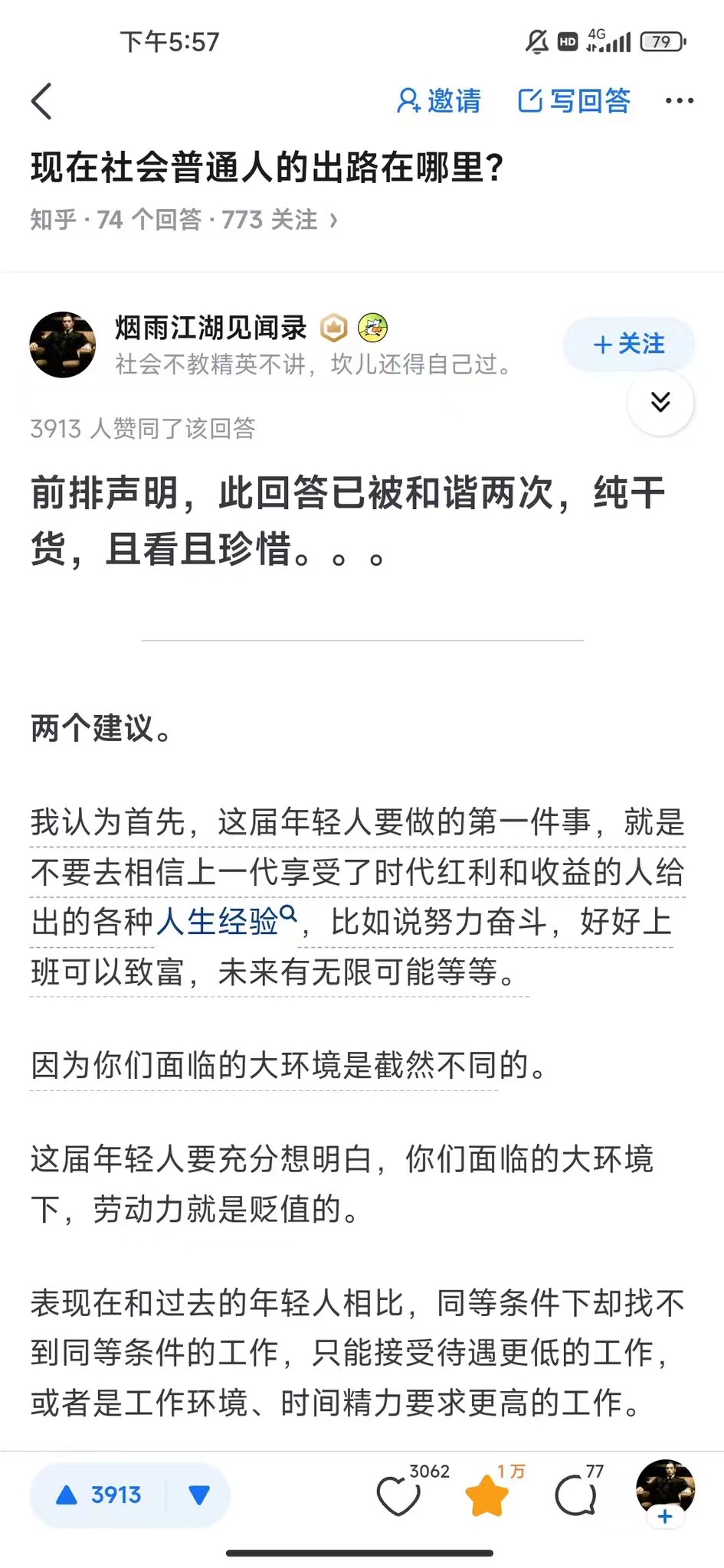Viewport: 724px width, 1568px height.
Task: Downvote this answer with the down arrow
Action: tap(199, 1494)
